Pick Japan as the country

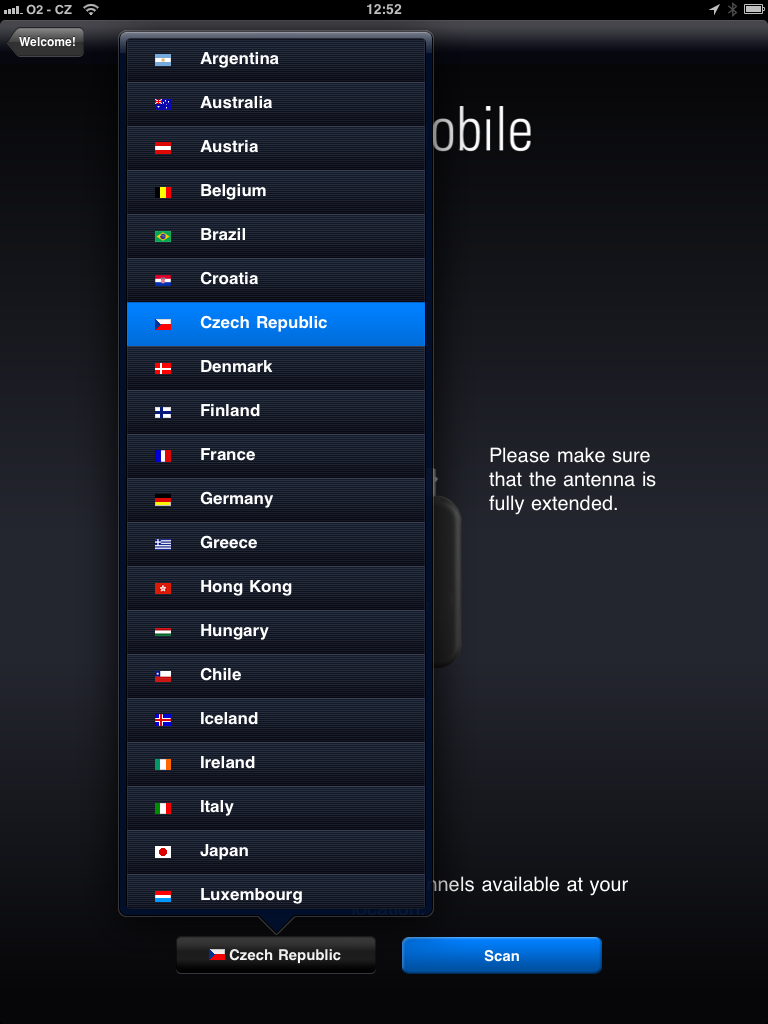[276, 851]
